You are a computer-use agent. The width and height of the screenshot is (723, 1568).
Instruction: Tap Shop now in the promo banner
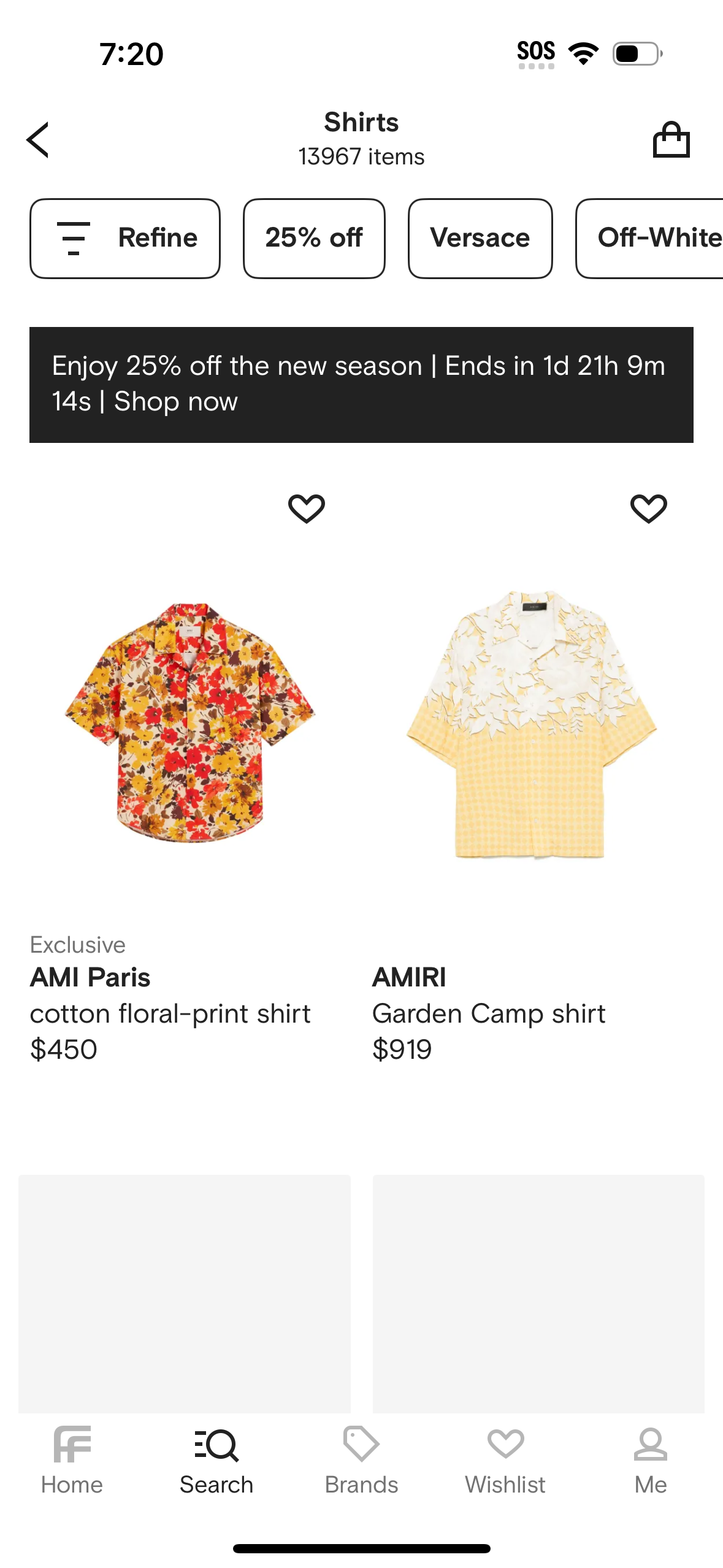click(175, 402)
